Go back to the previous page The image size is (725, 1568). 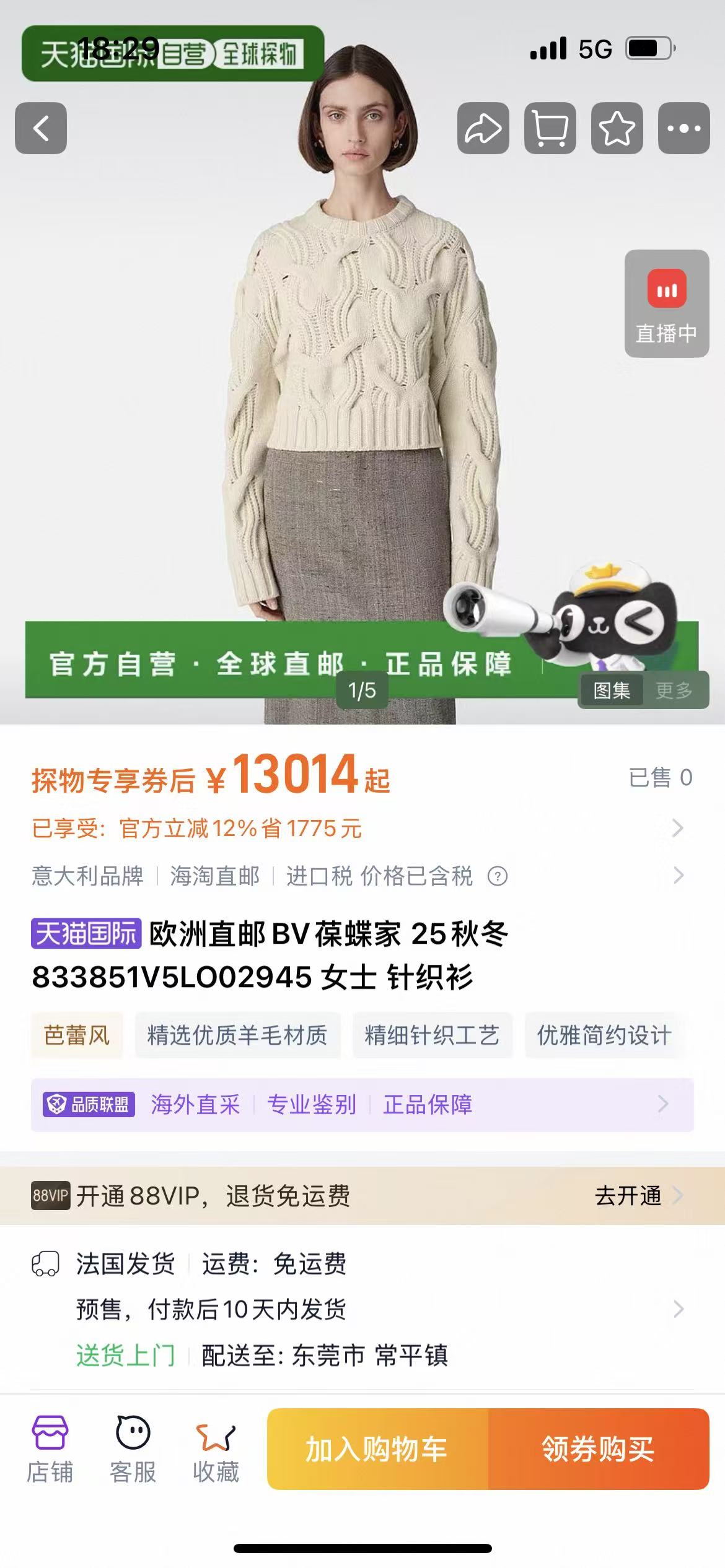click(x=41, y=128)
